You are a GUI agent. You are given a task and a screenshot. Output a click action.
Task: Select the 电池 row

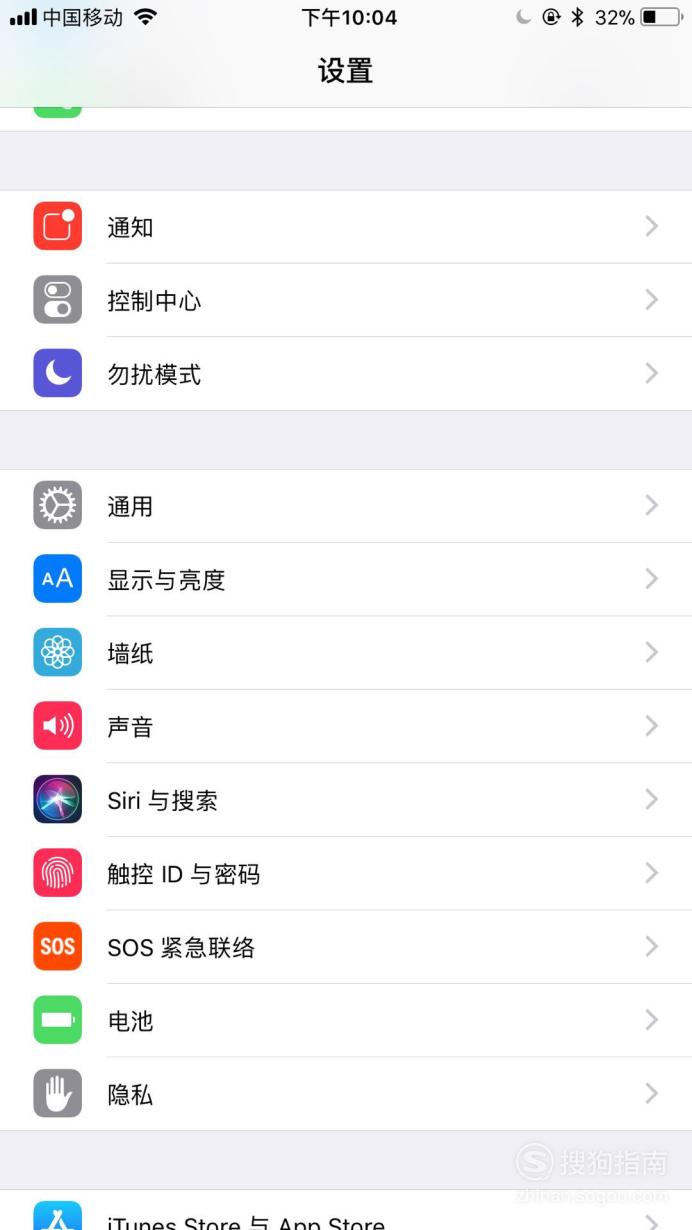pos(346,1020)
